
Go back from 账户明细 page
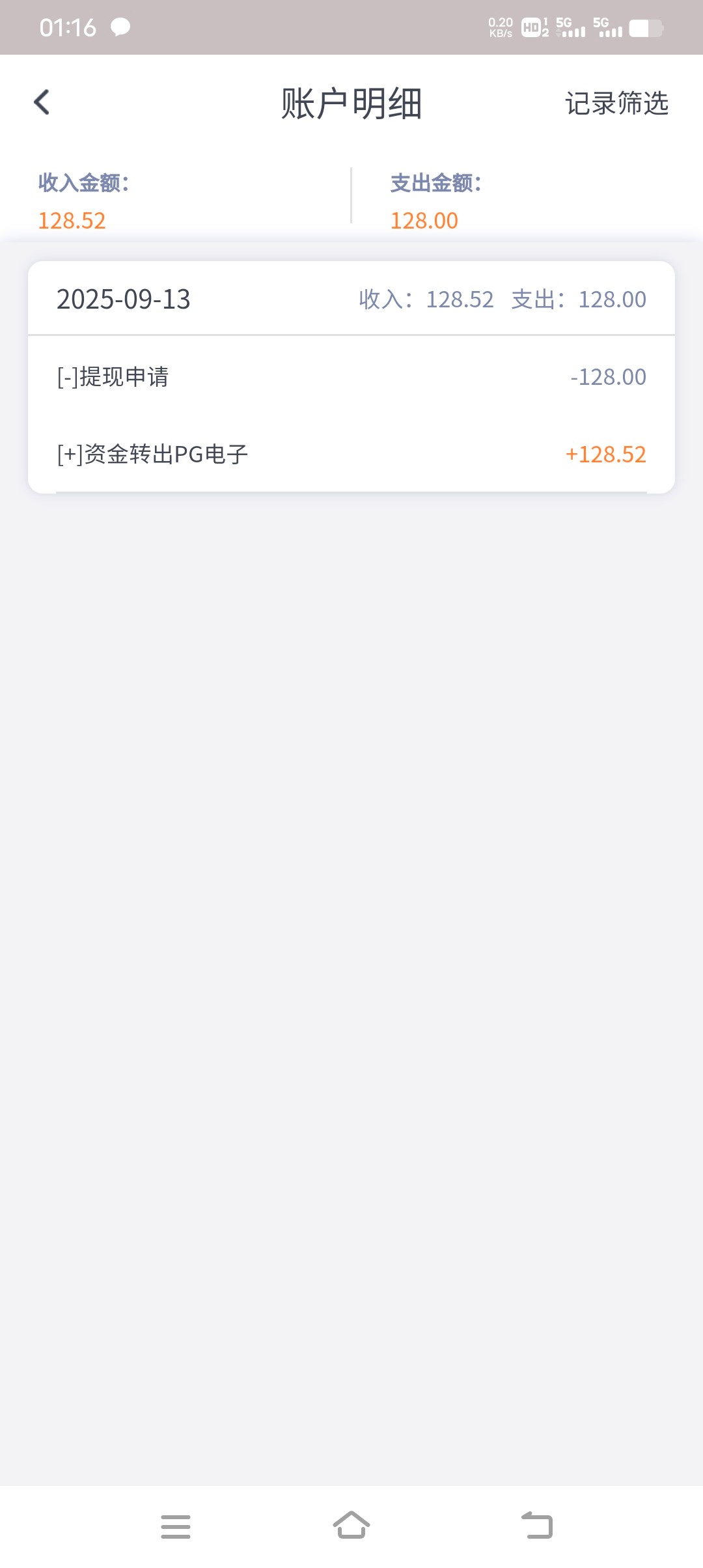pyautogui.click(x=42, y=102)
